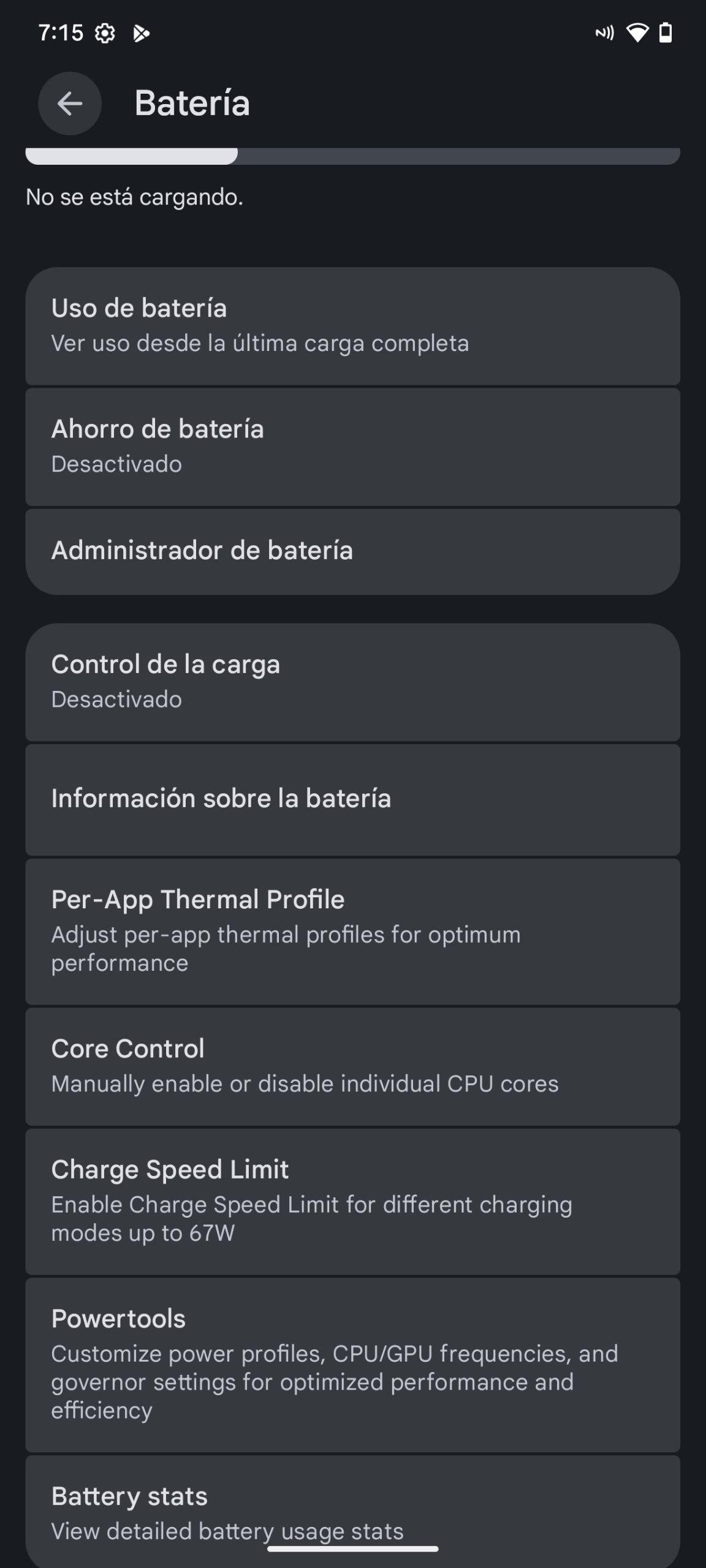Open Uso de batería
Viewport: 706px width, 1568px height.
[x=352, y=326]
